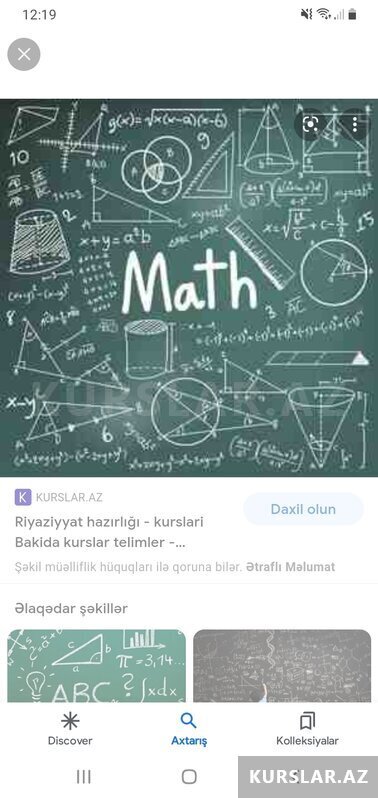Open the Riyaziyyat hazırlığı page title
Image resolution: width=378 pixels, height=798 pixels.
pos(109,532)
